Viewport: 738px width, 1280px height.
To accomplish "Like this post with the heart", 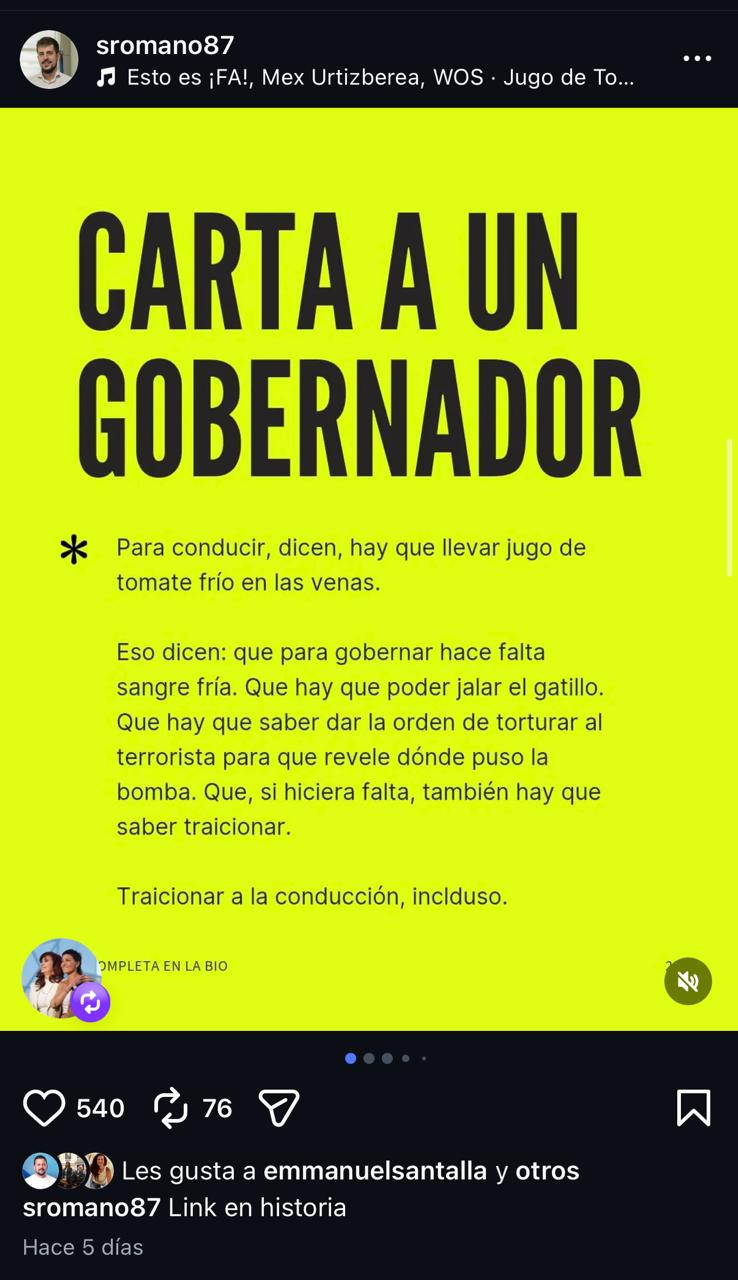I will [44, 1108].
